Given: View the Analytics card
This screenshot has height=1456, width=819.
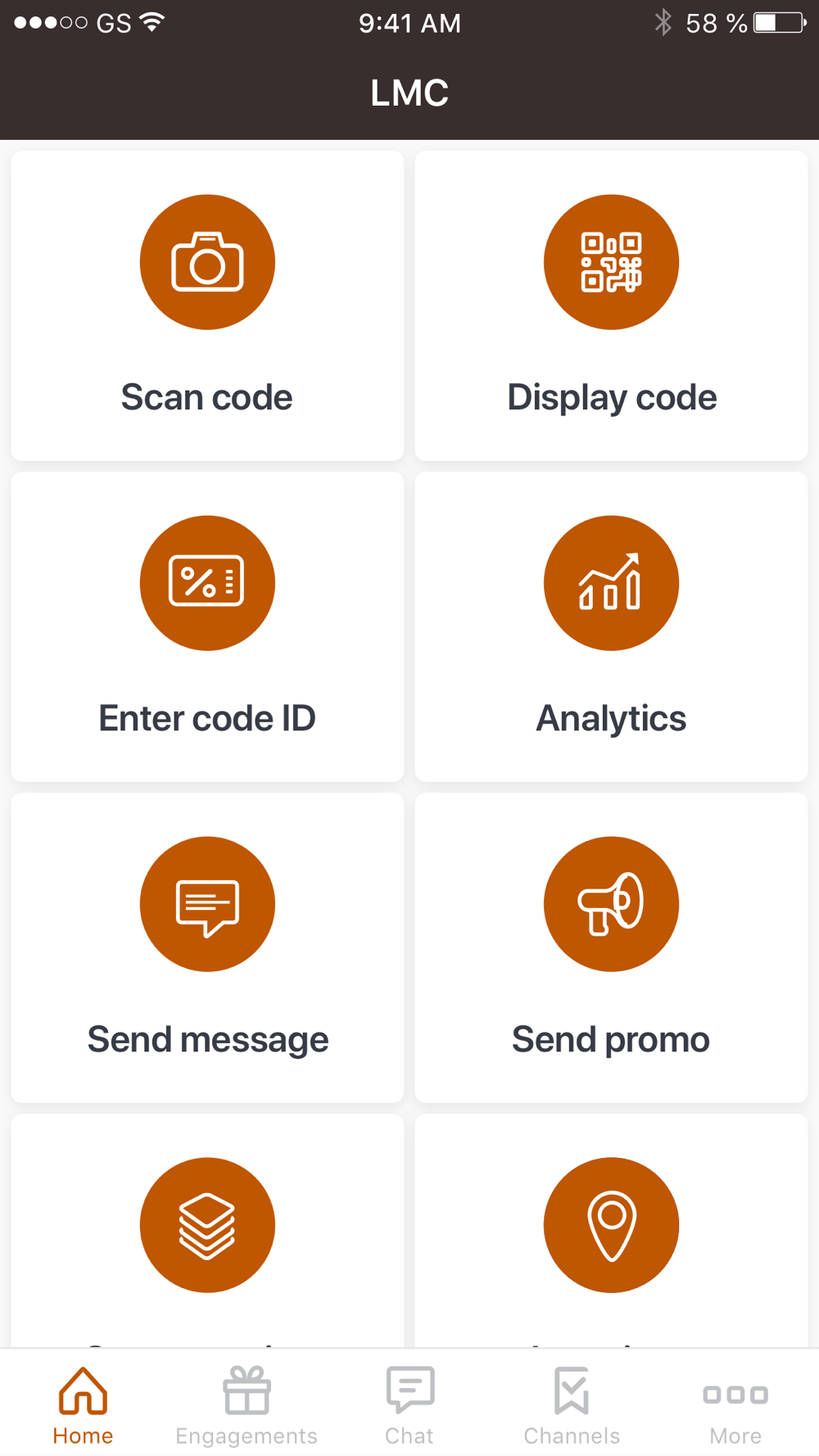Looking at the screenshot, I should pos(612,626).
